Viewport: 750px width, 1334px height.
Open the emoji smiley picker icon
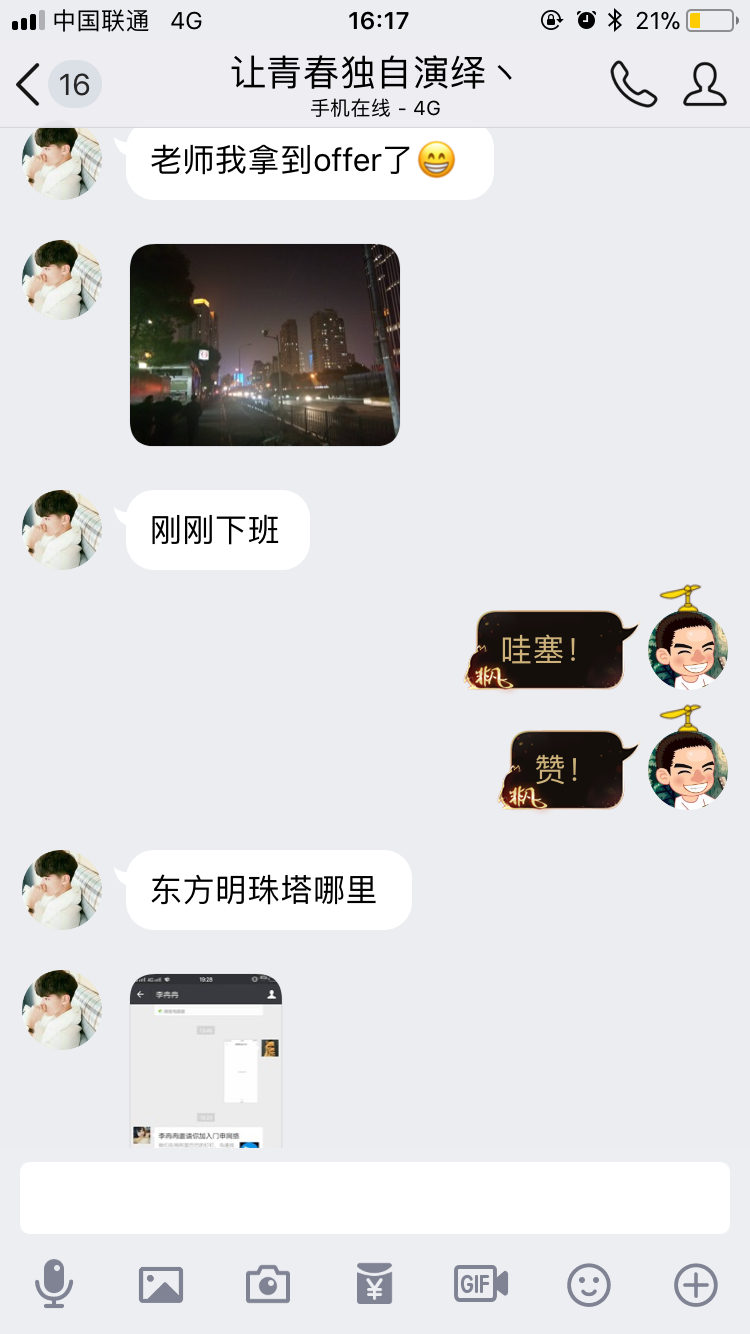pyautogui.click(x=588, y=1285)
